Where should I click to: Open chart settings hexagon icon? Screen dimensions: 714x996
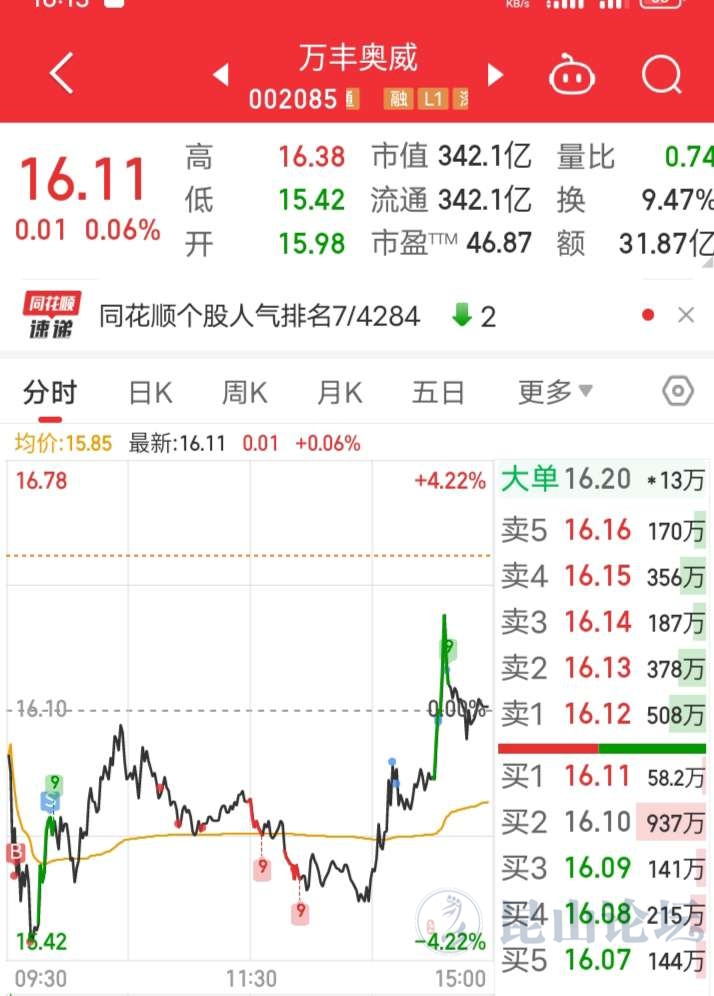[x=678, y=391]
